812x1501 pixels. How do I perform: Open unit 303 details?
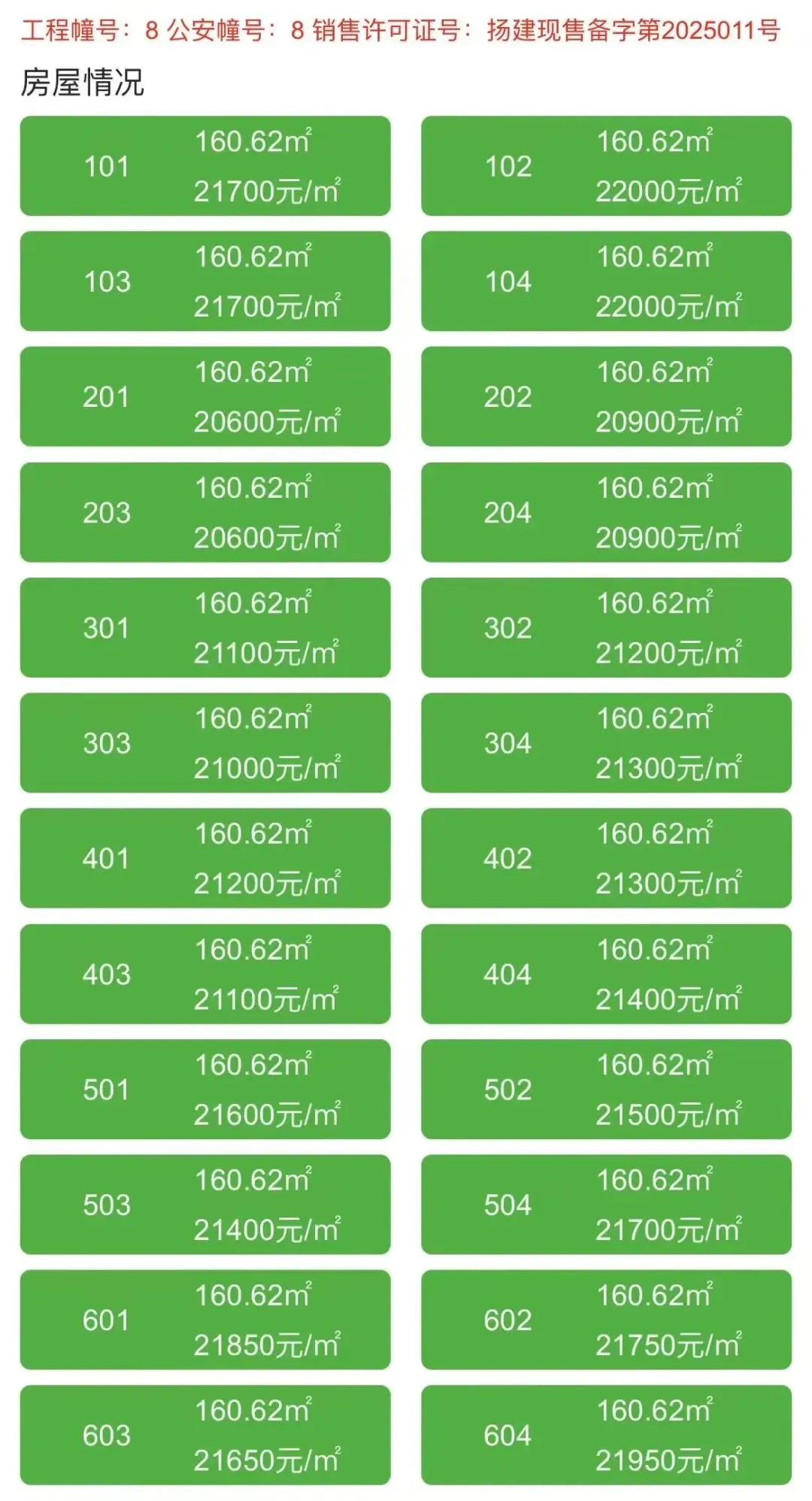205,743
